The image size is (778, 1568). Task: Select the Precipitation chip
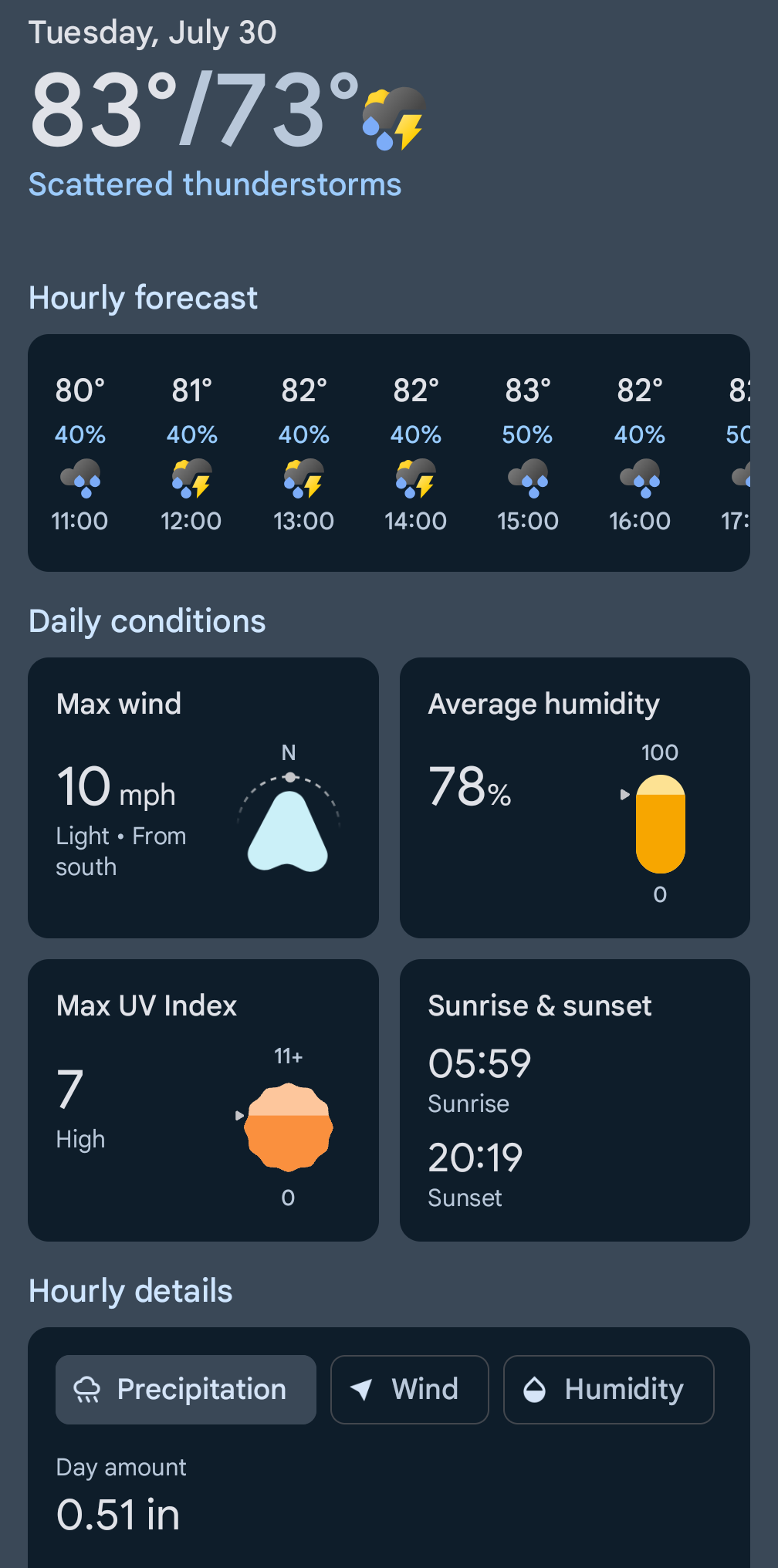point(186,1390)
